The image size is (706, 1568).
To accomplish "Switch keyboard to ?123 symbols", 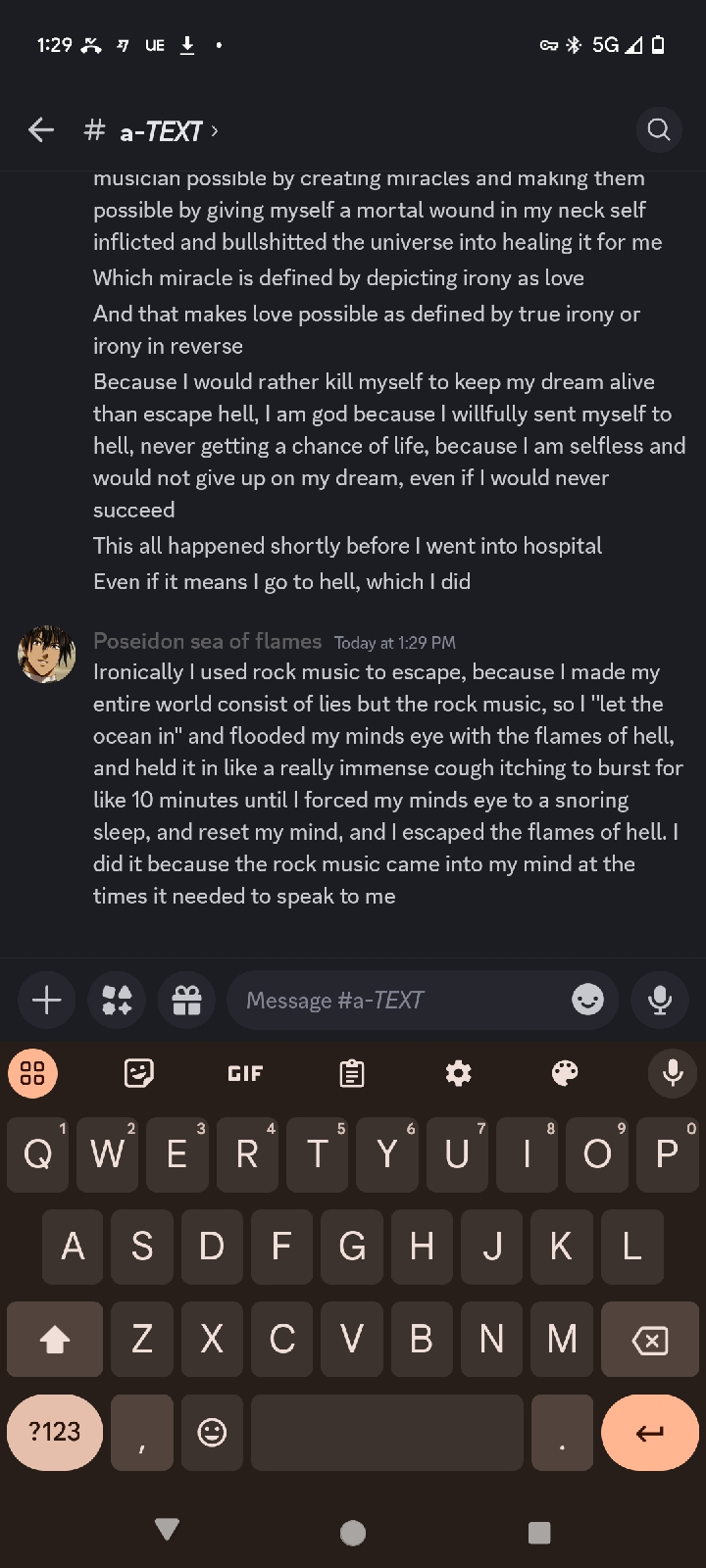I will pyautogui.click(x=55, y=1432).
